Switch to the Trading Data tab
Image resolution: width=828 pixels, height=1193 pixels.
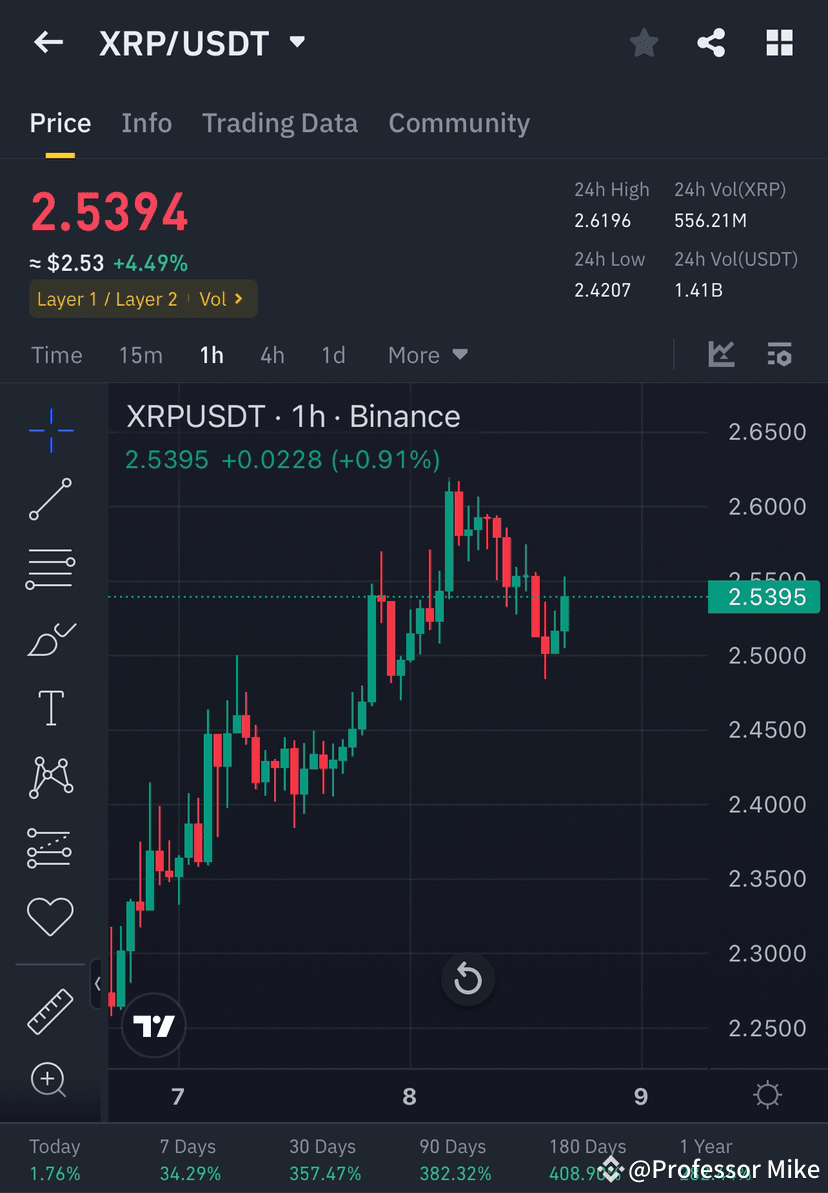click(280, 122)
